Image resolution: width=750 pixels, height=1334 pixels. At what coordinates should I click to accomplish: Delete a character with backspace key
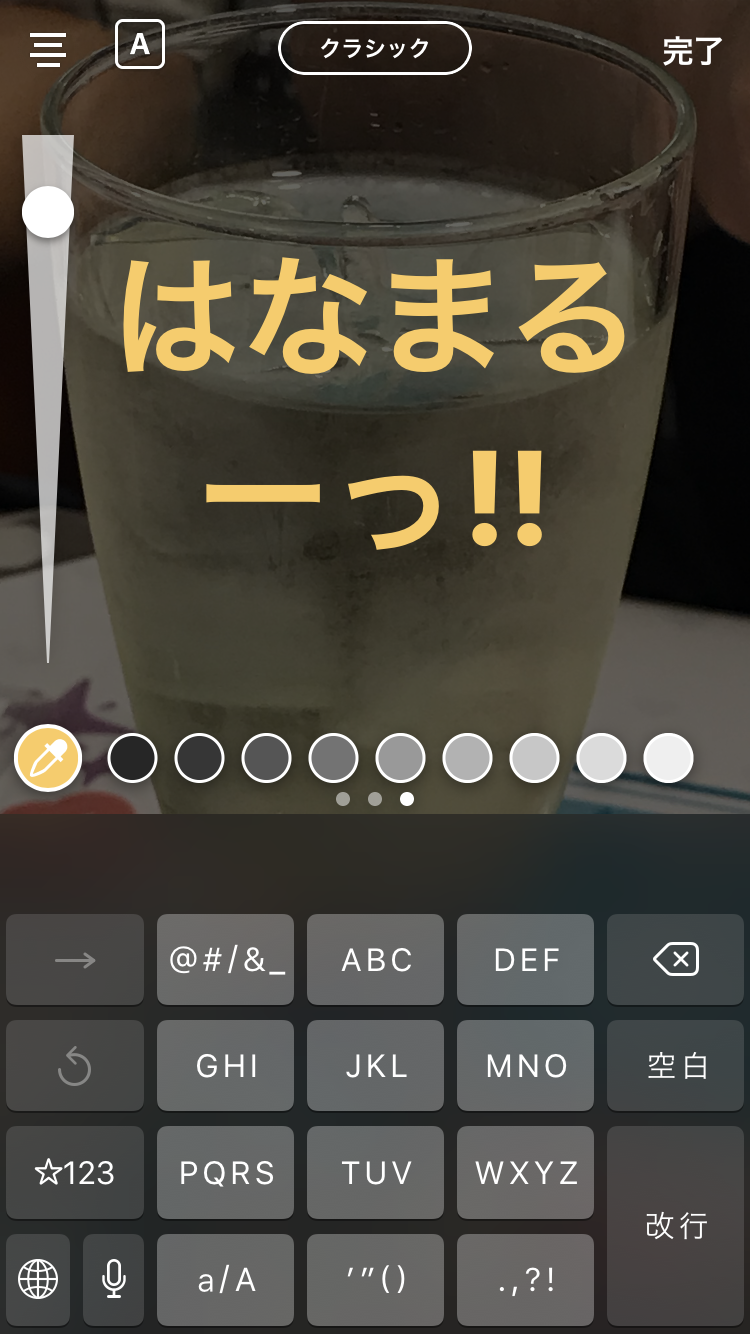[676, 960]
